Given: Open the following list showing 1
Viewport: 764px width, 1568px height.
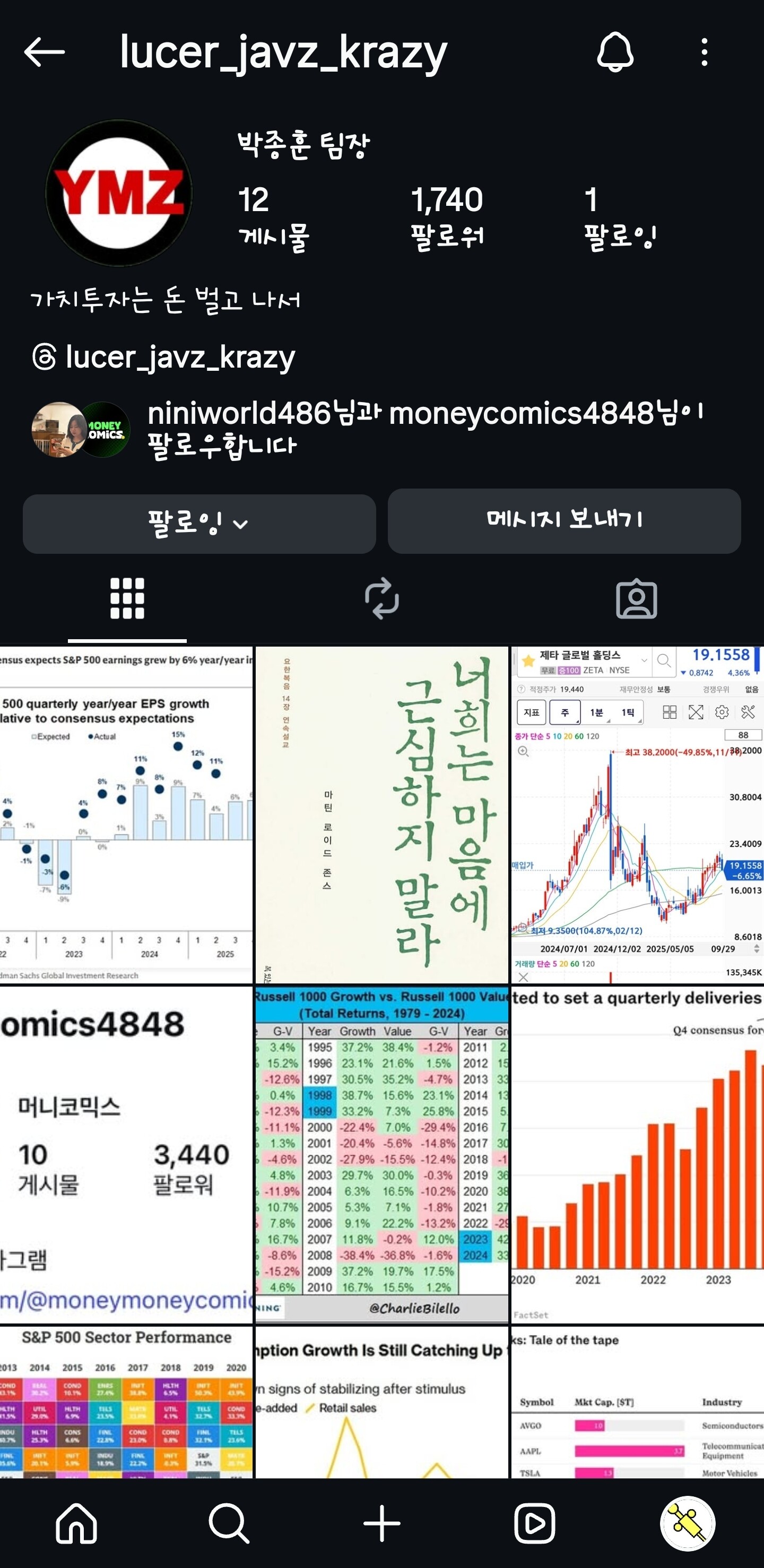Looking at the screenshot, I should 619,217.
